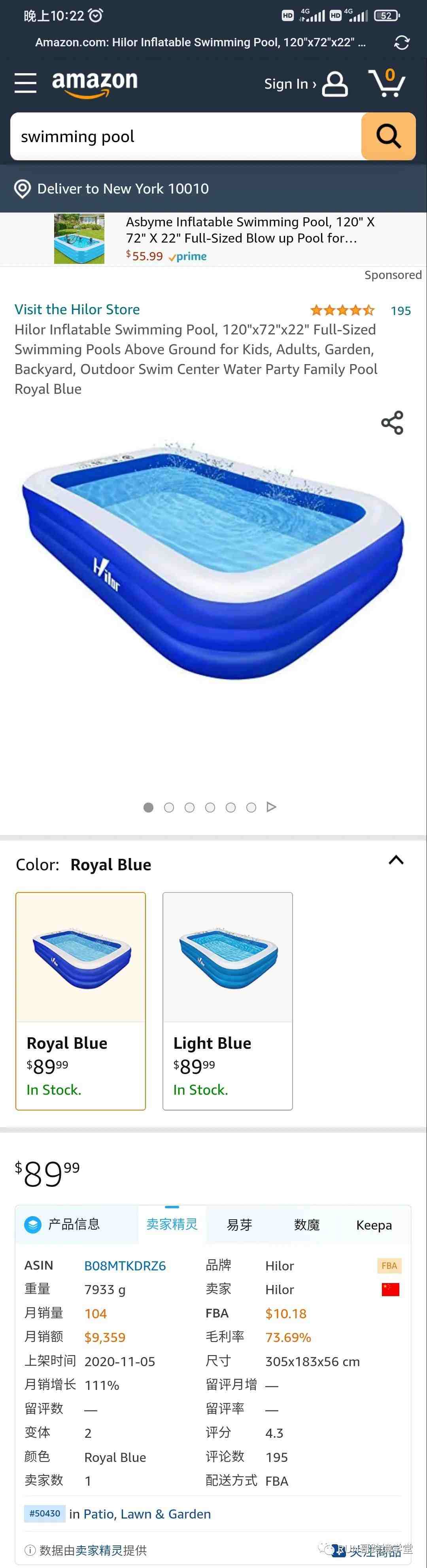Focus the swimming pool search field

click(x=185, y=137)
